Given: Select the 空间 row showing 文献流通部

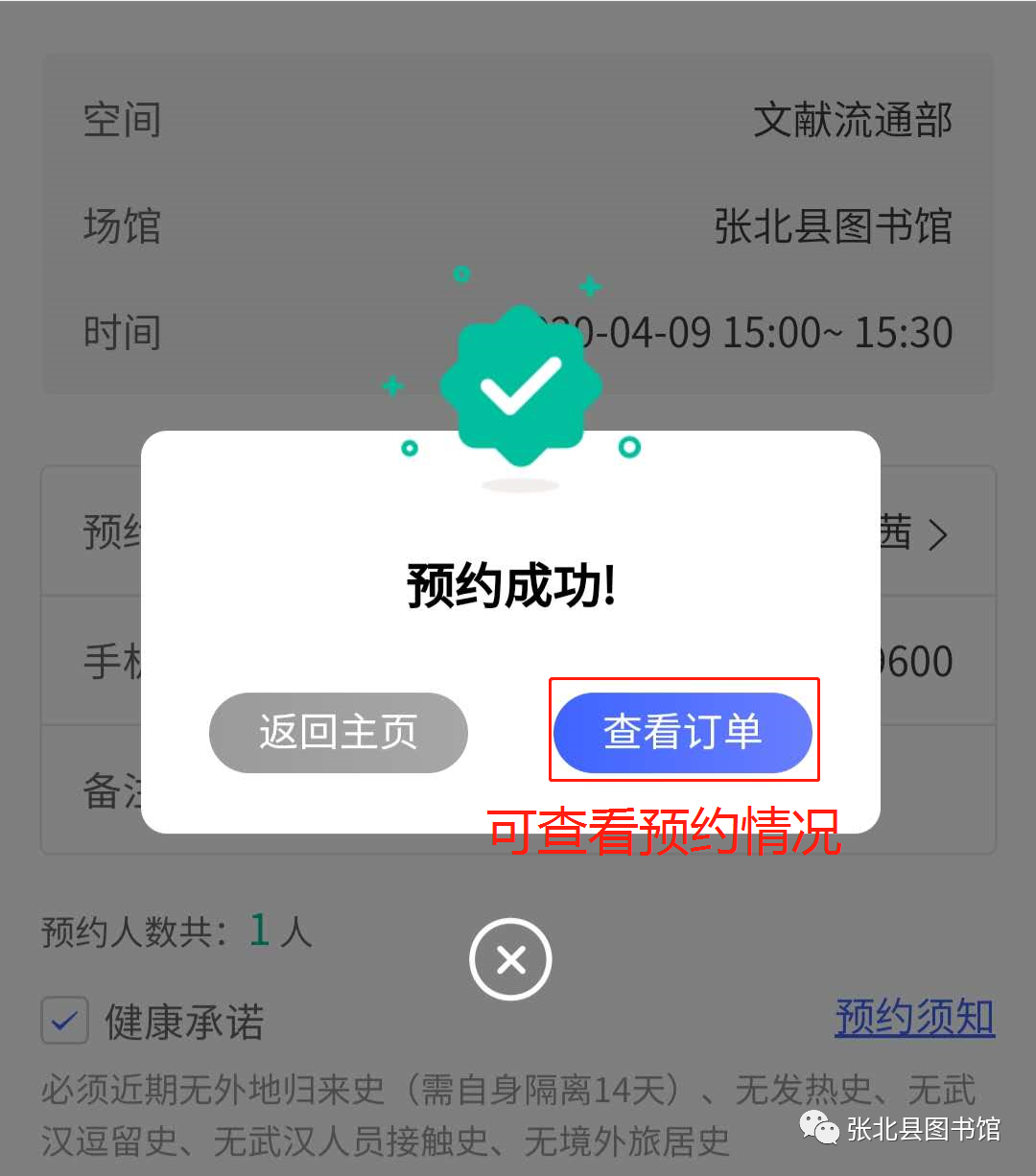Looking at the screenshot, I should (518, 121).
